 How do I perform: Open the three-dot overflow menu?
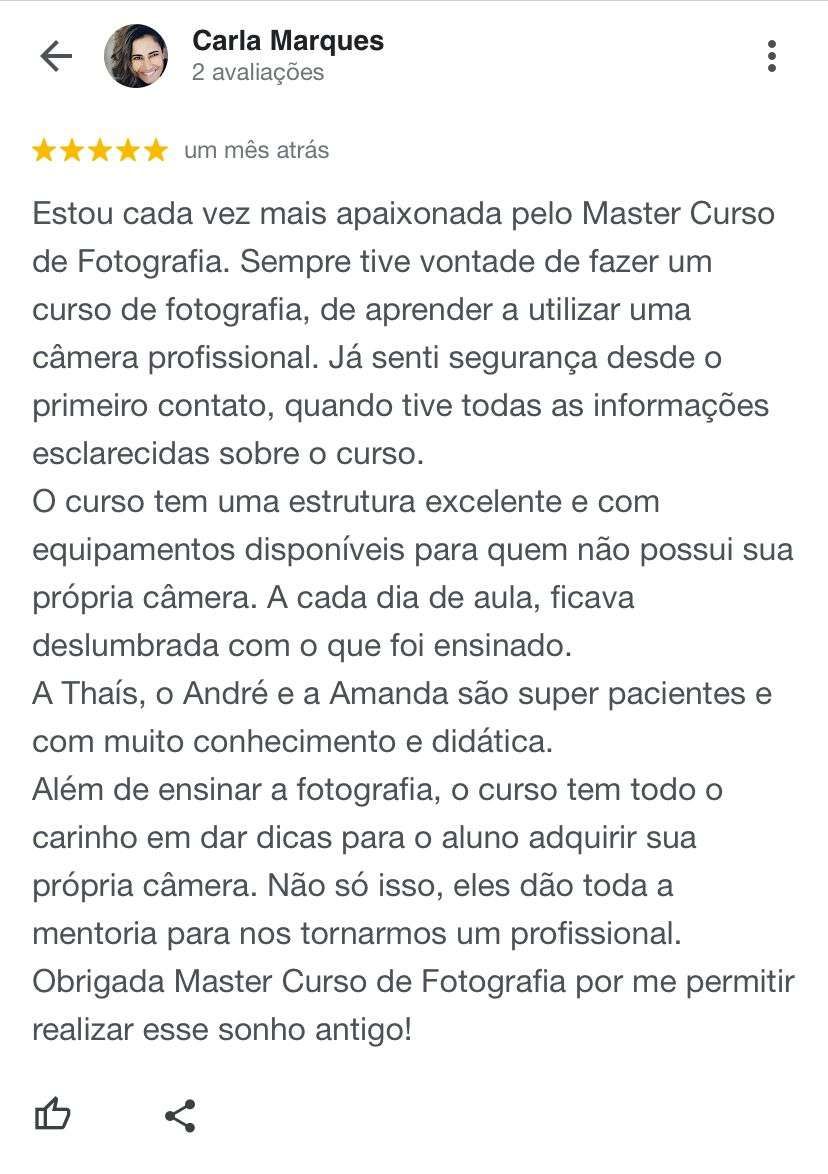771,56
